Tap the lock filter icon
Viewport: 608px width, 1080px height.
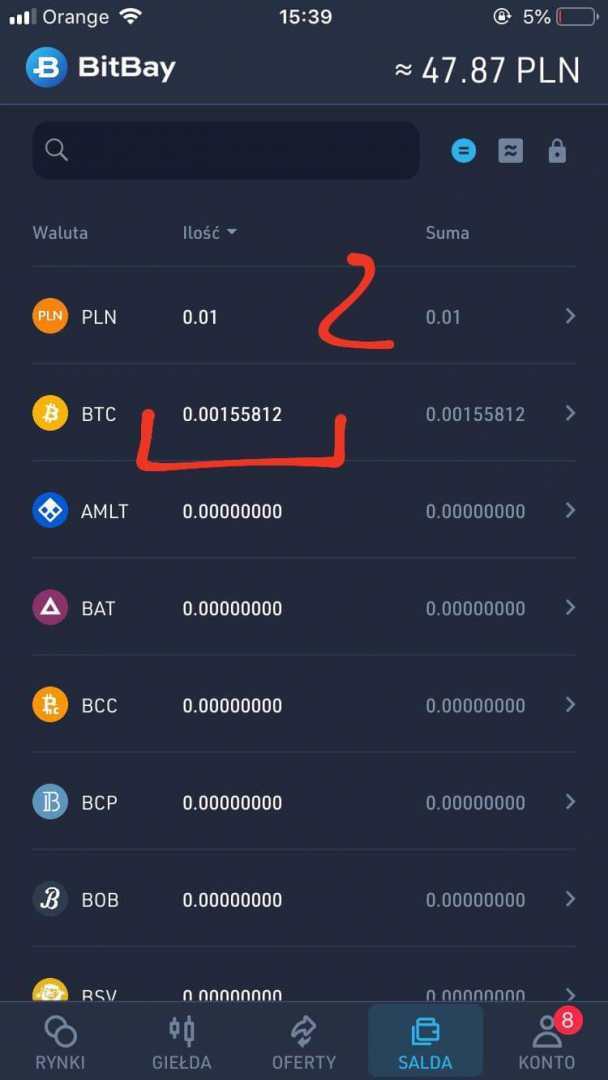(x=557, y=151)
